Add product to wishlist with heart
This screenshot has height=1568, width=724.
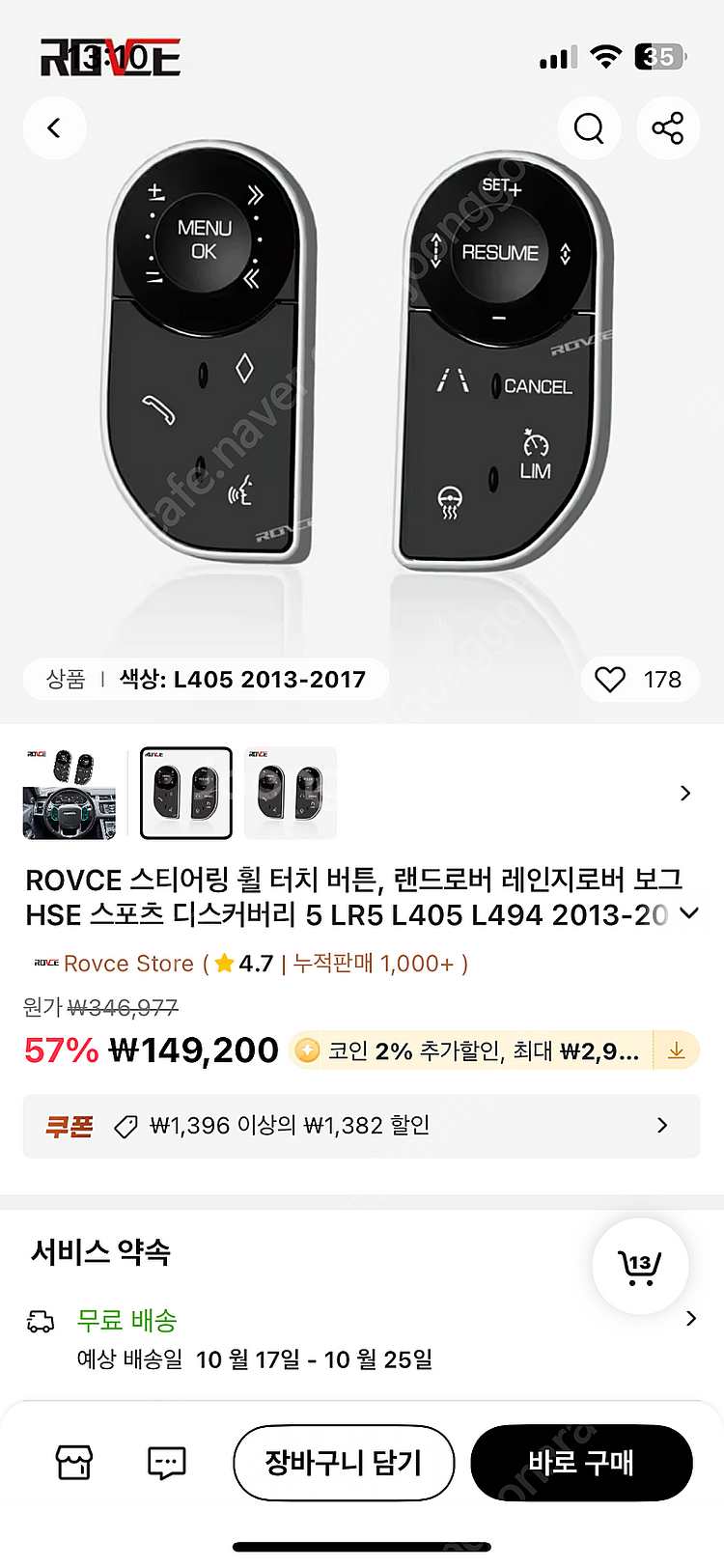[610, 680]
